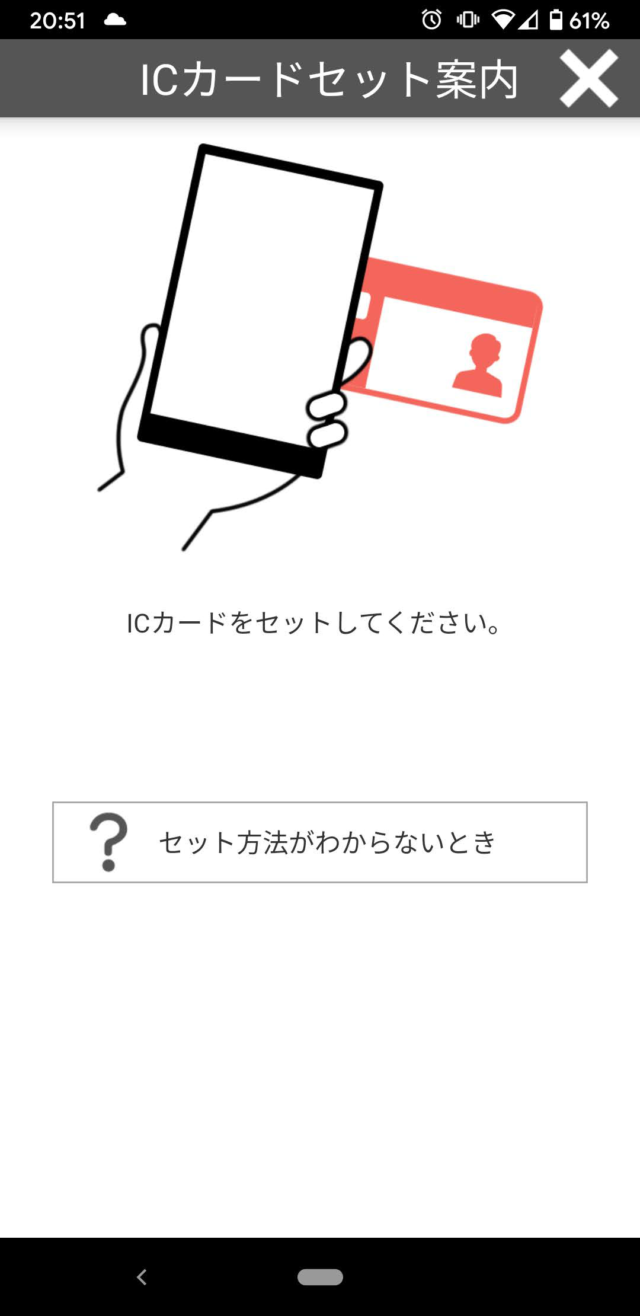Go back with the system back arrow
The width and height of the screenshot is (640, 1316).
click(x=142, y=1277)
